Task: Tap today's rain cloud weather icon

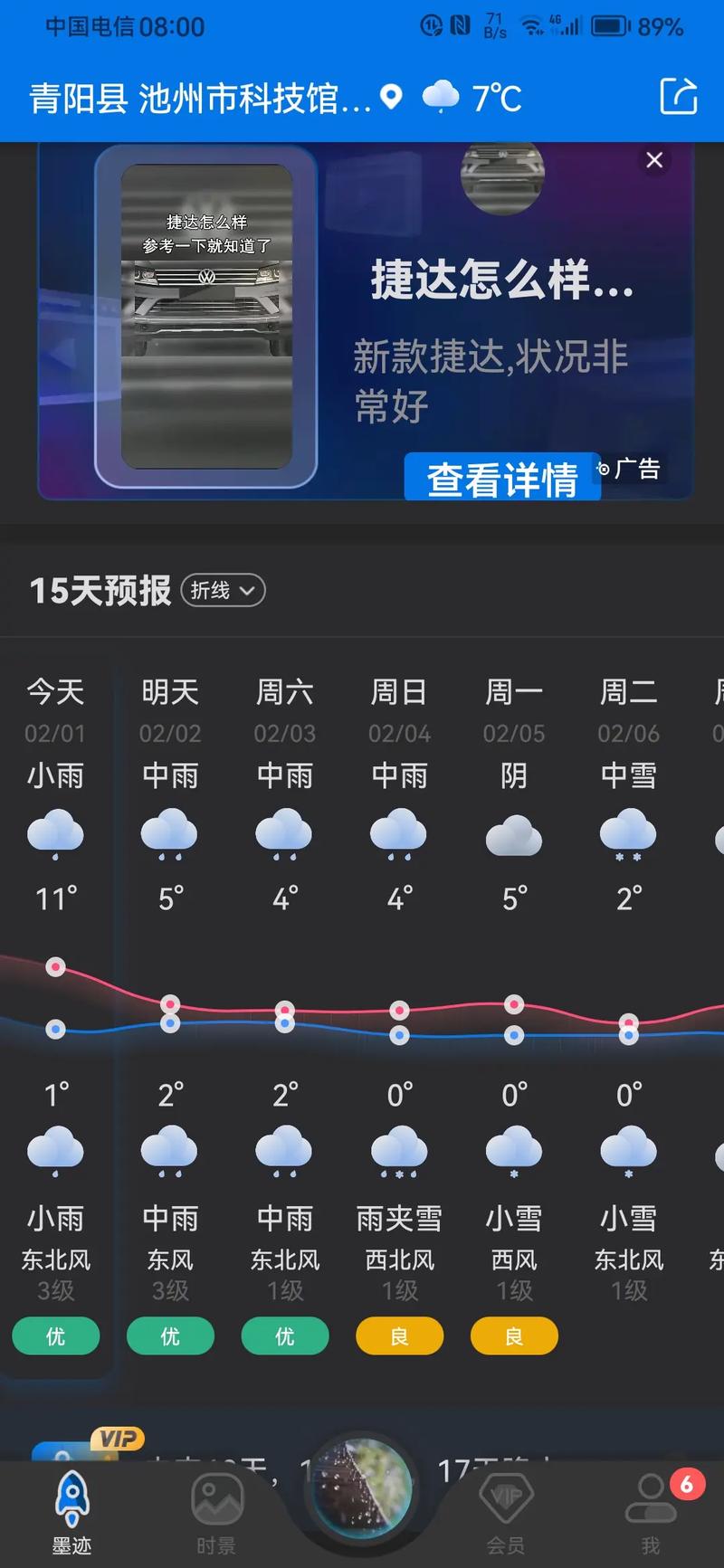Action: (55, 832)
